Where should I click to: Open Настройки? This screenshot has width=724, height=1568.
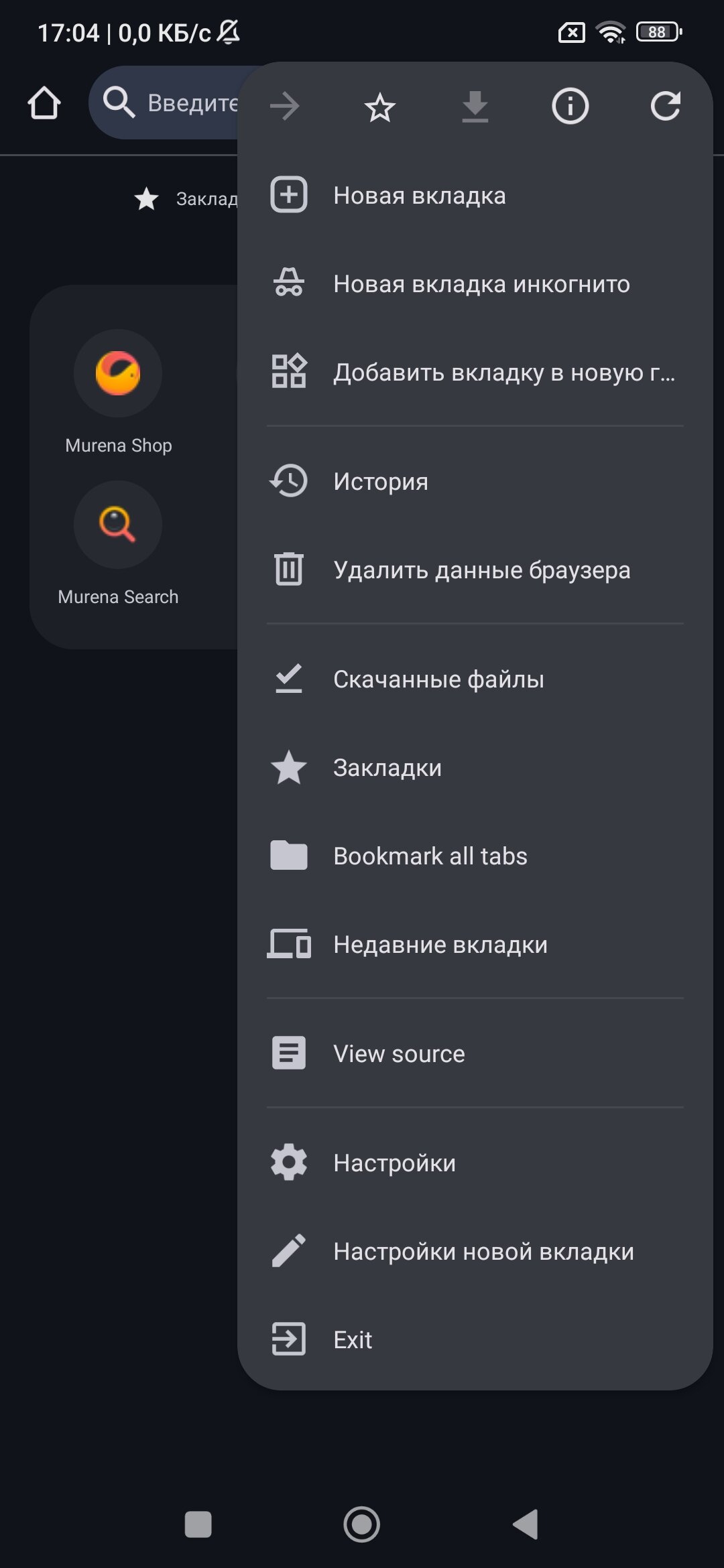pos(394,1163)
